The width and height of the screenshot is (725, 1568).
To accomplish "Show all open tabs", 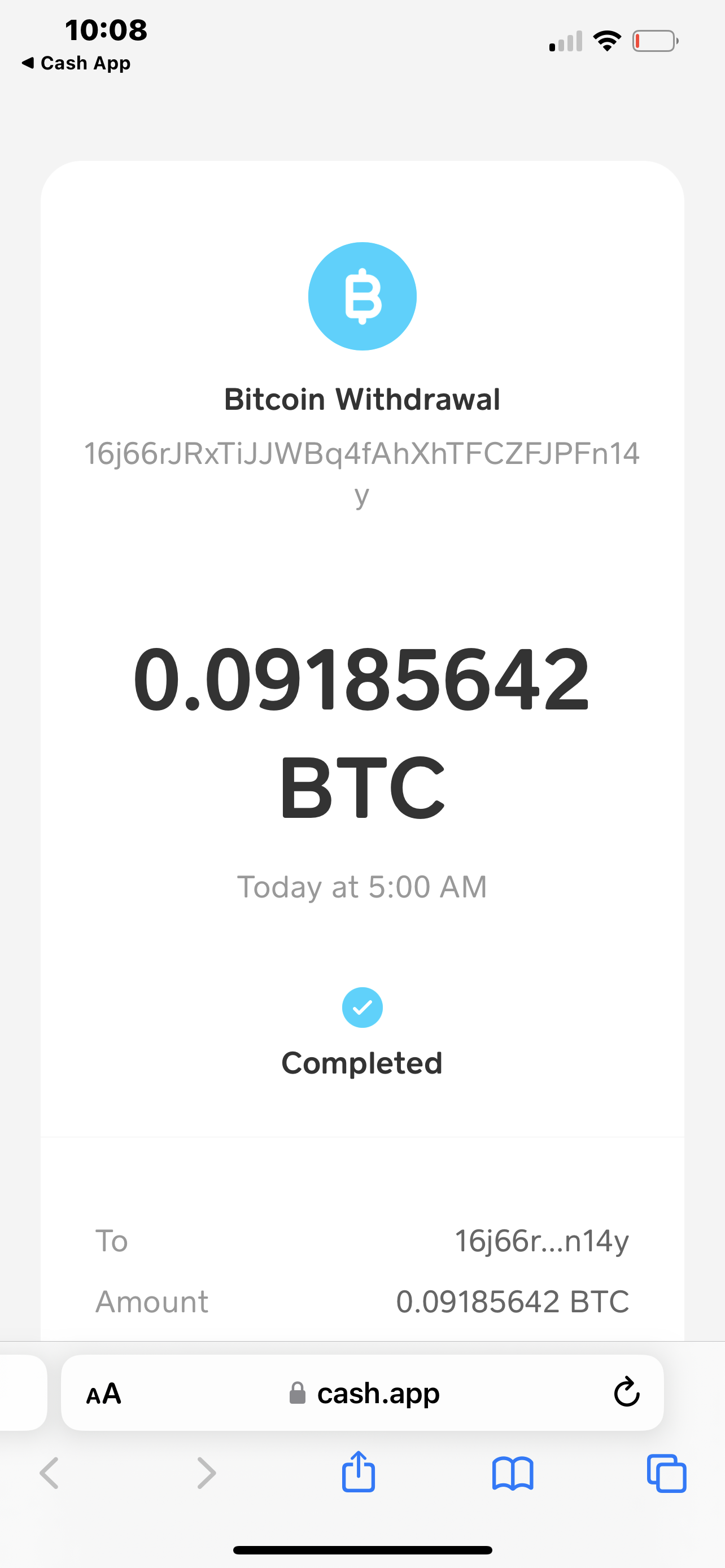I will coord(667,1473).
